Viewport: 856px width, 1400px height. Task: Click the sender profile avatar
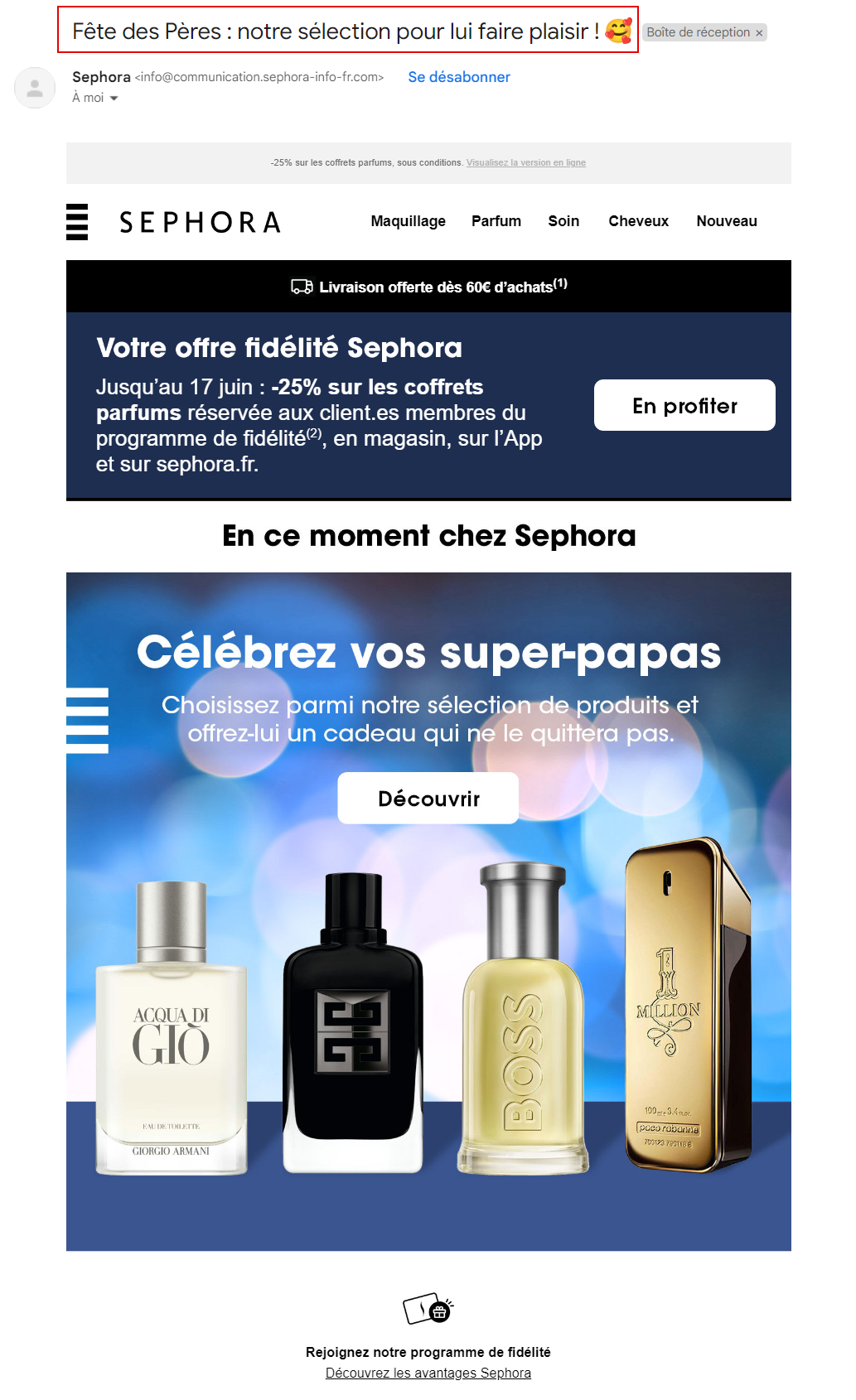coord(34,87)
